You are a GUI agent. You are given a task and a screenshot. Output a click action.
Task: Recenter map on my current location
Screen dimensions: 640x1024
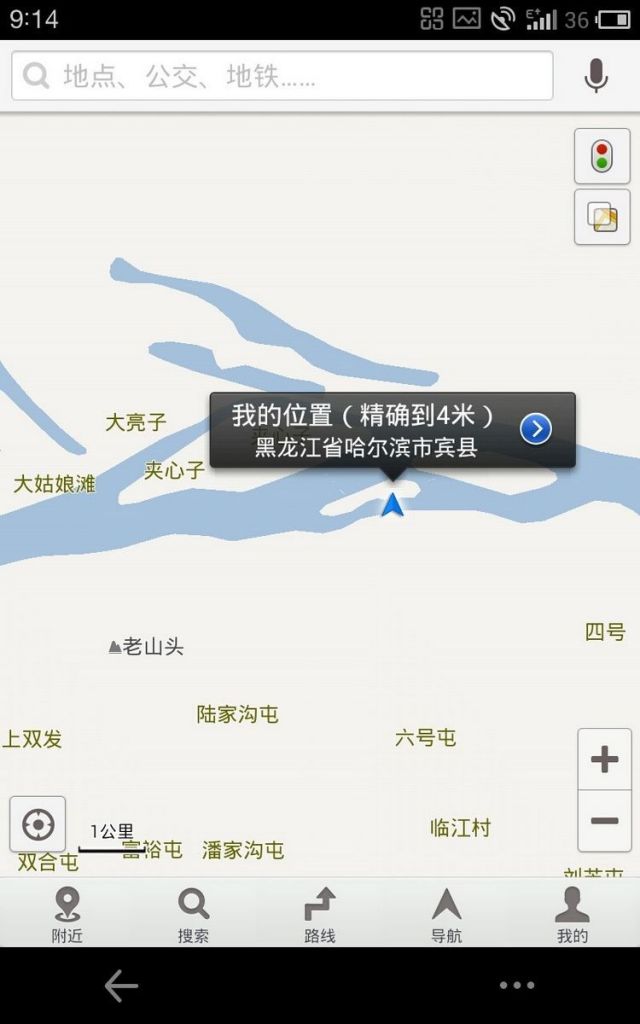click(38, 825)
